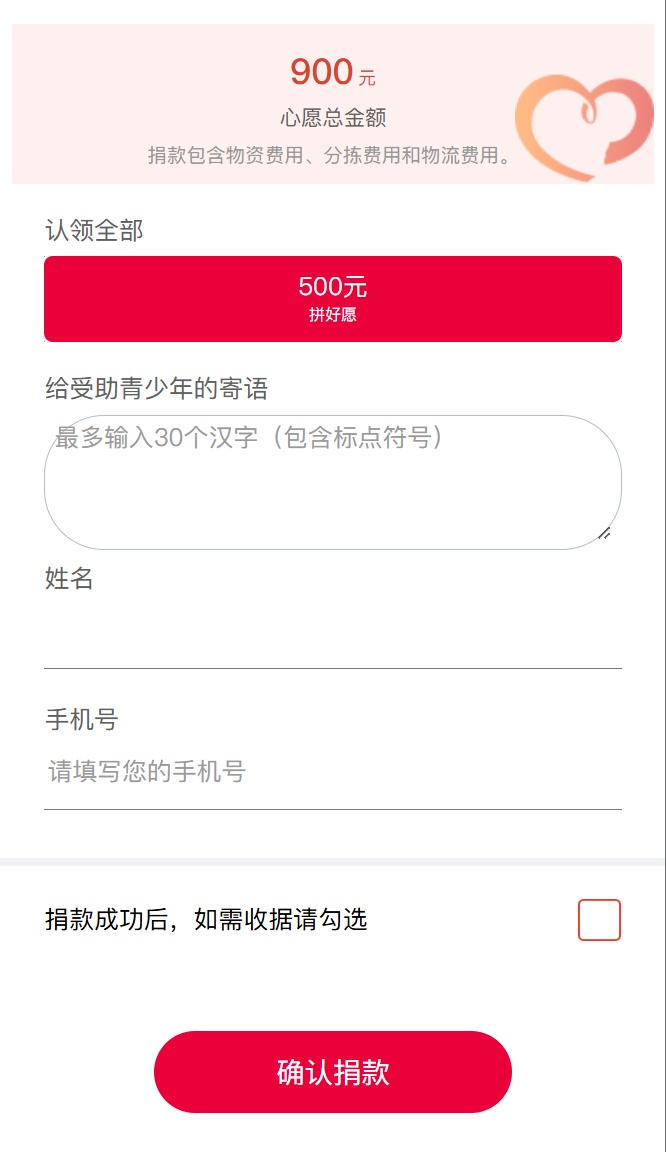This screenshot has width=666, height=1152.
Task: Check the receipt request checkbox
Action: (599, 920)
